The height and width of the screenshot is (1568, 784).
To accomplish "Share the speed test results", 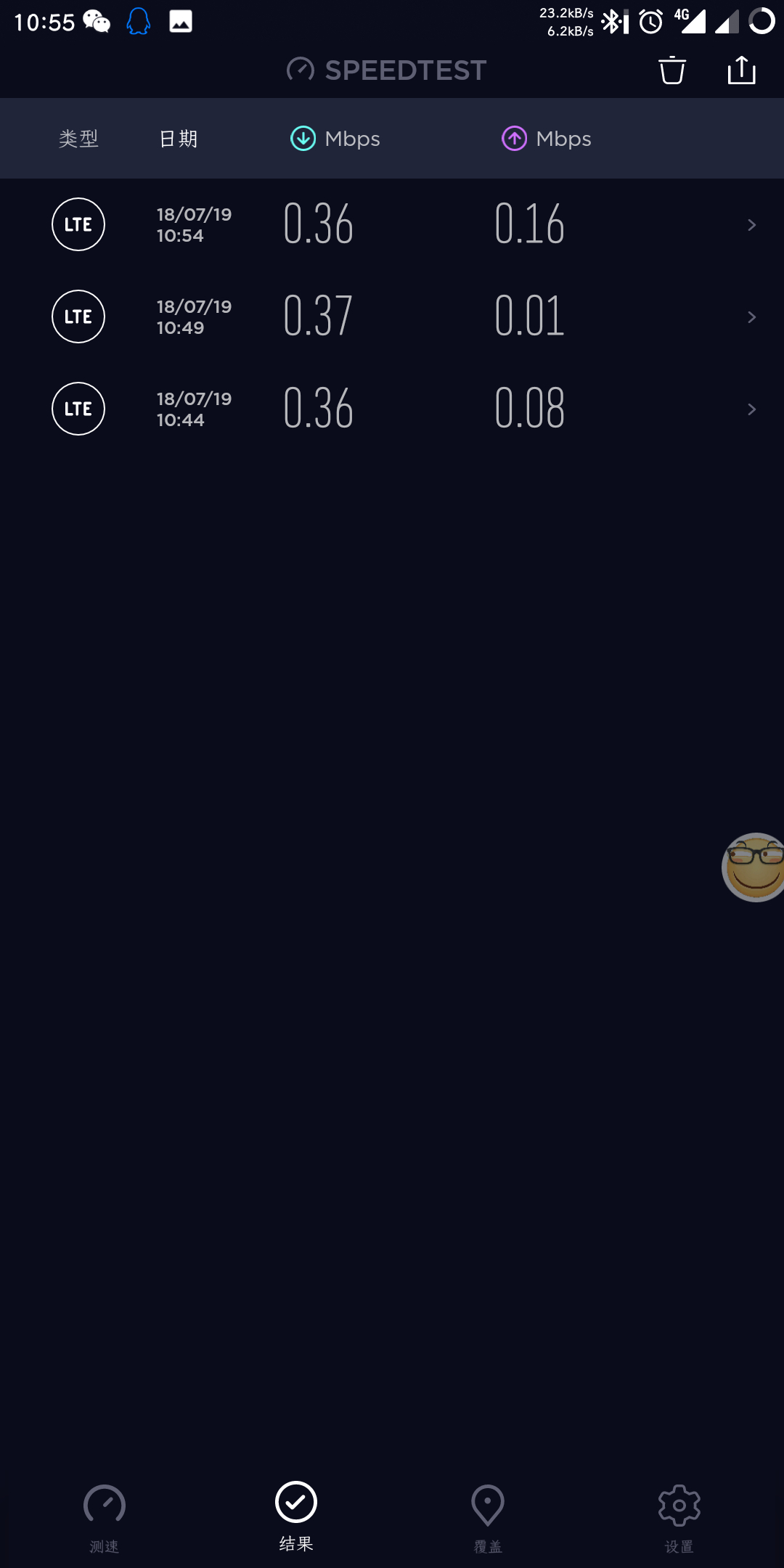I will [741, 70].
